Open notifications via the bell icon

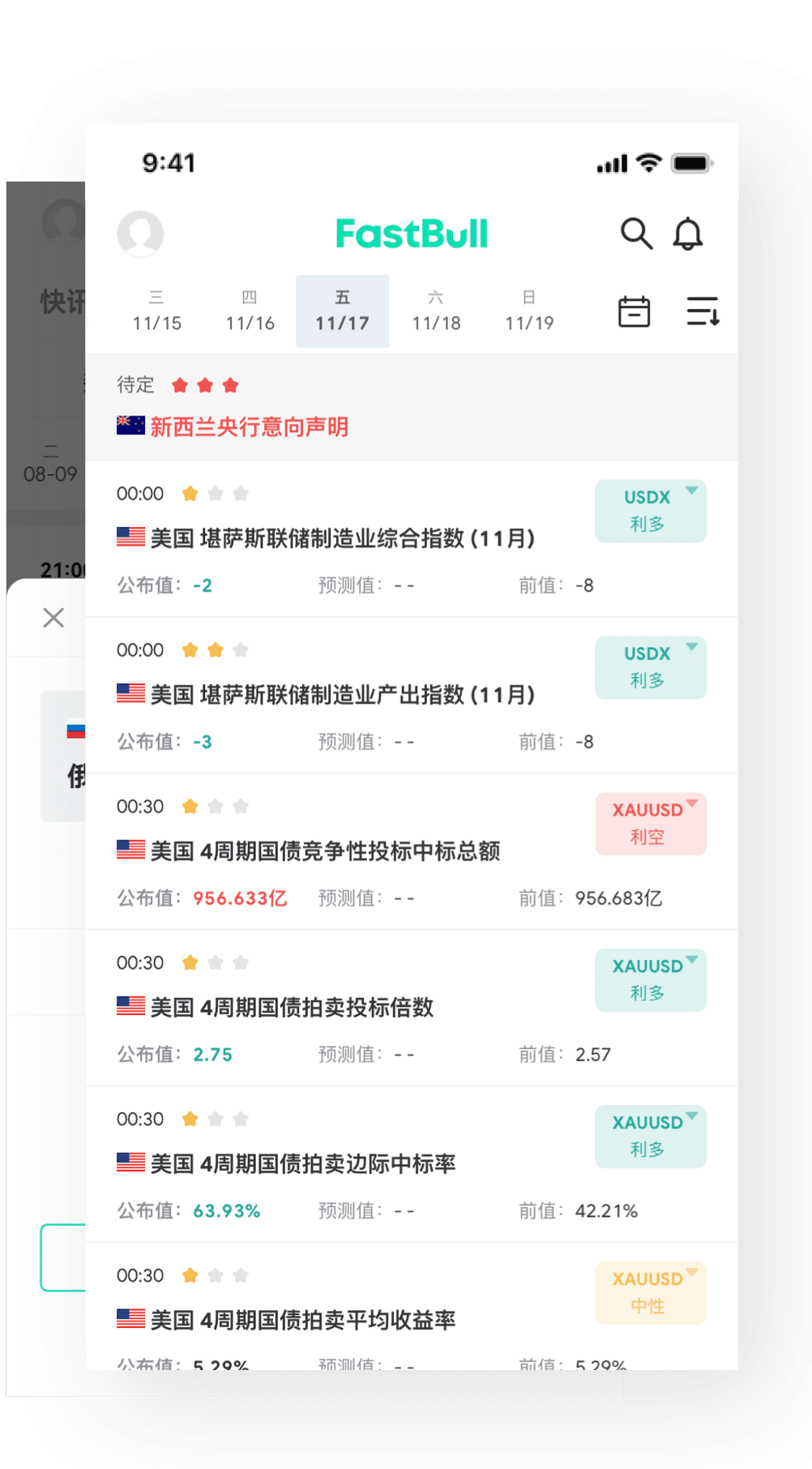[x=688, y=234]
